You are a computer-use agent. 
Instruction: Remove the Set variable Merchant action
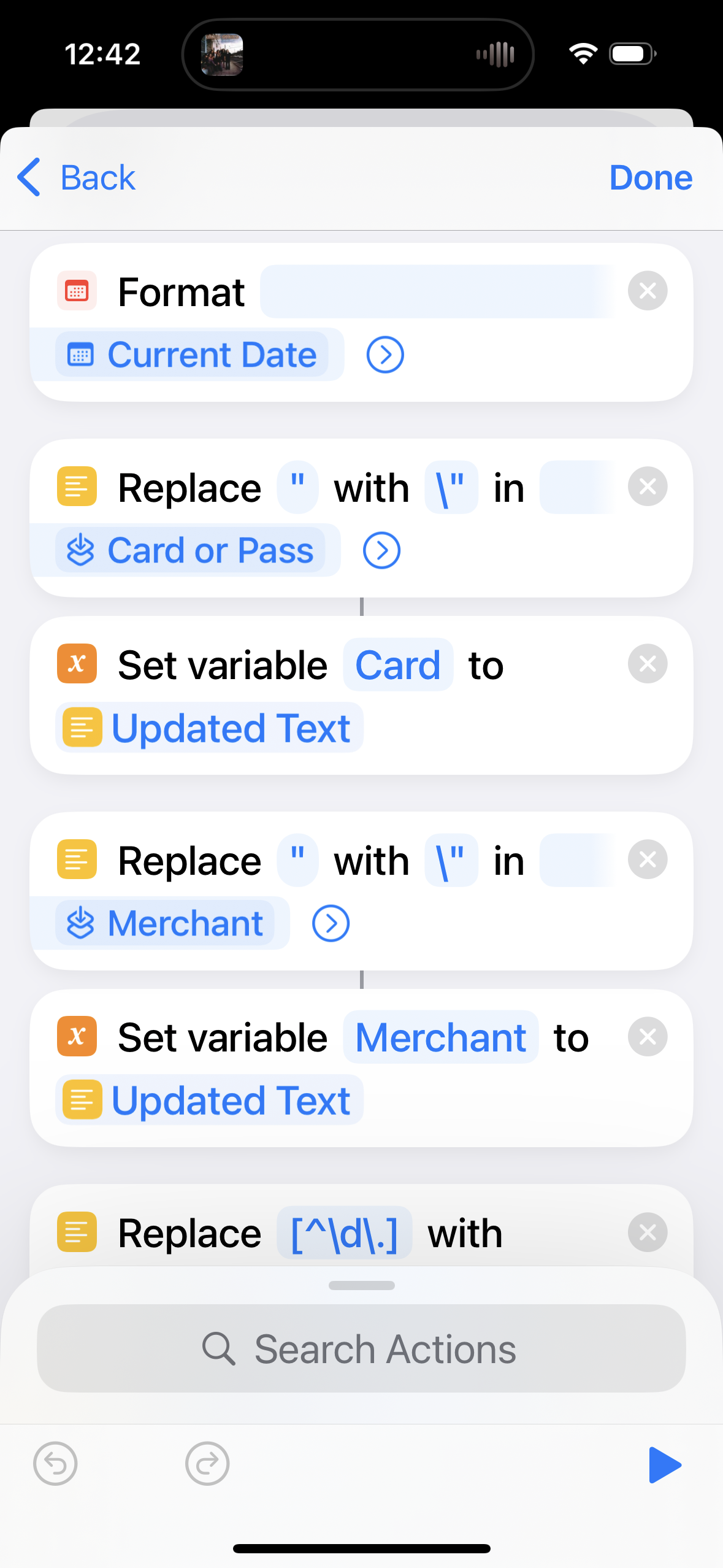point(647,1037)
